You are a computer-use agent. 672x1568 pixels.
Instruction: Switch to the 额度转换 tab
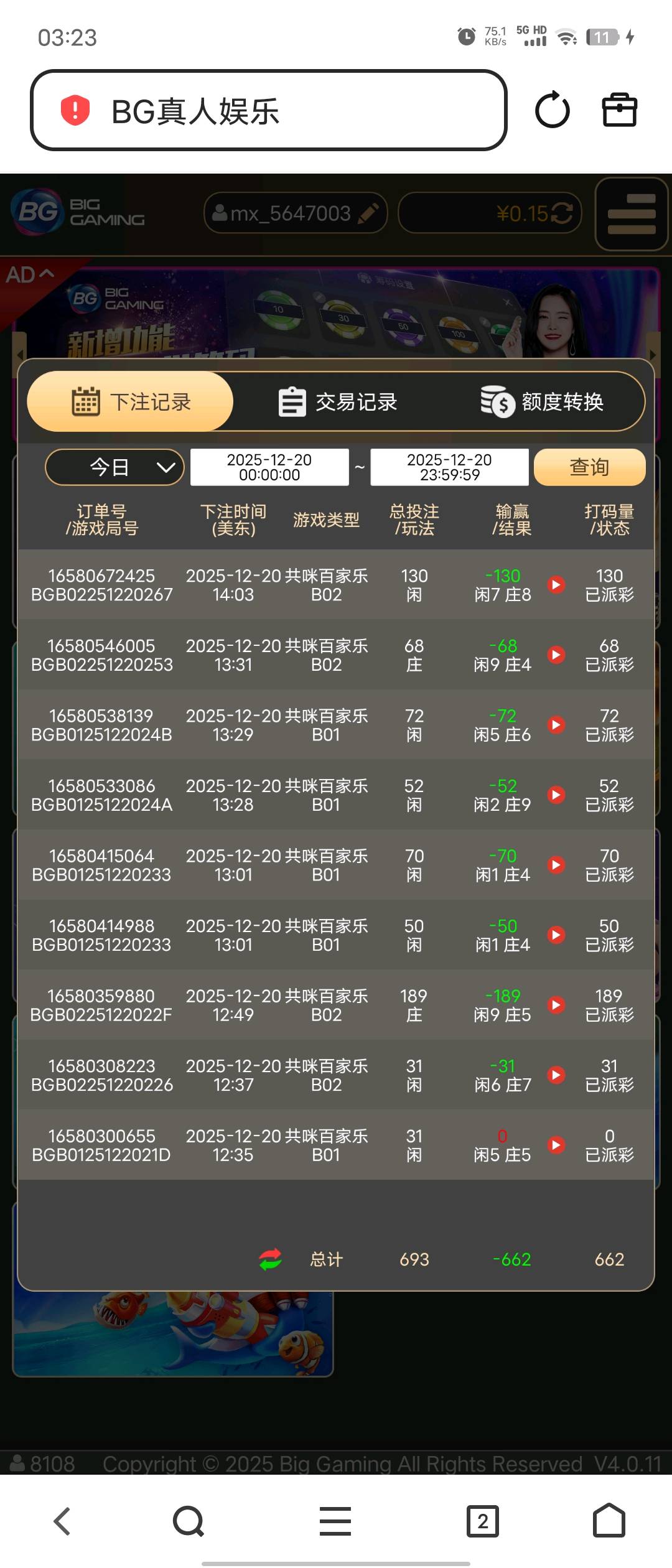[542, 402]
